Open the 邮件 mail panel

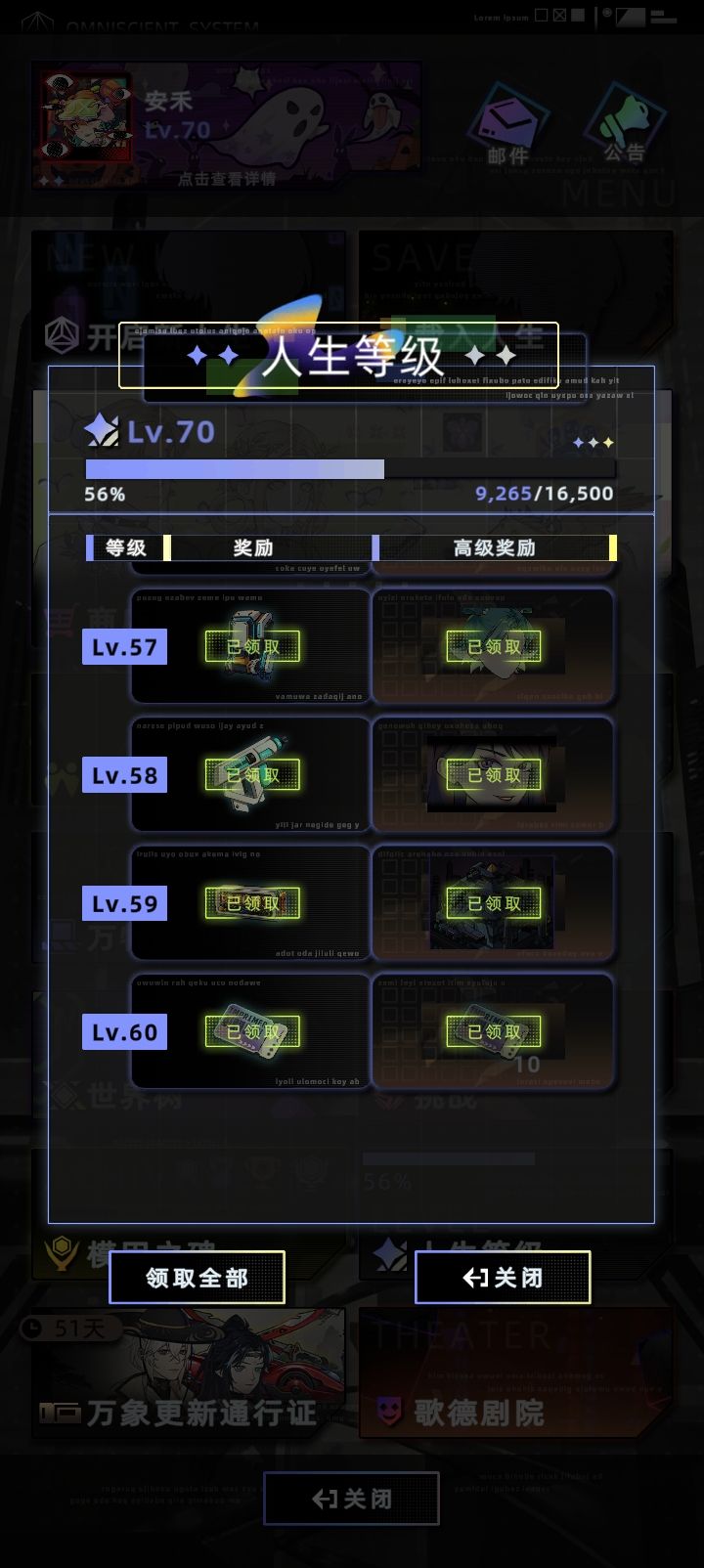pyautogui.click(x=507, y=122)
